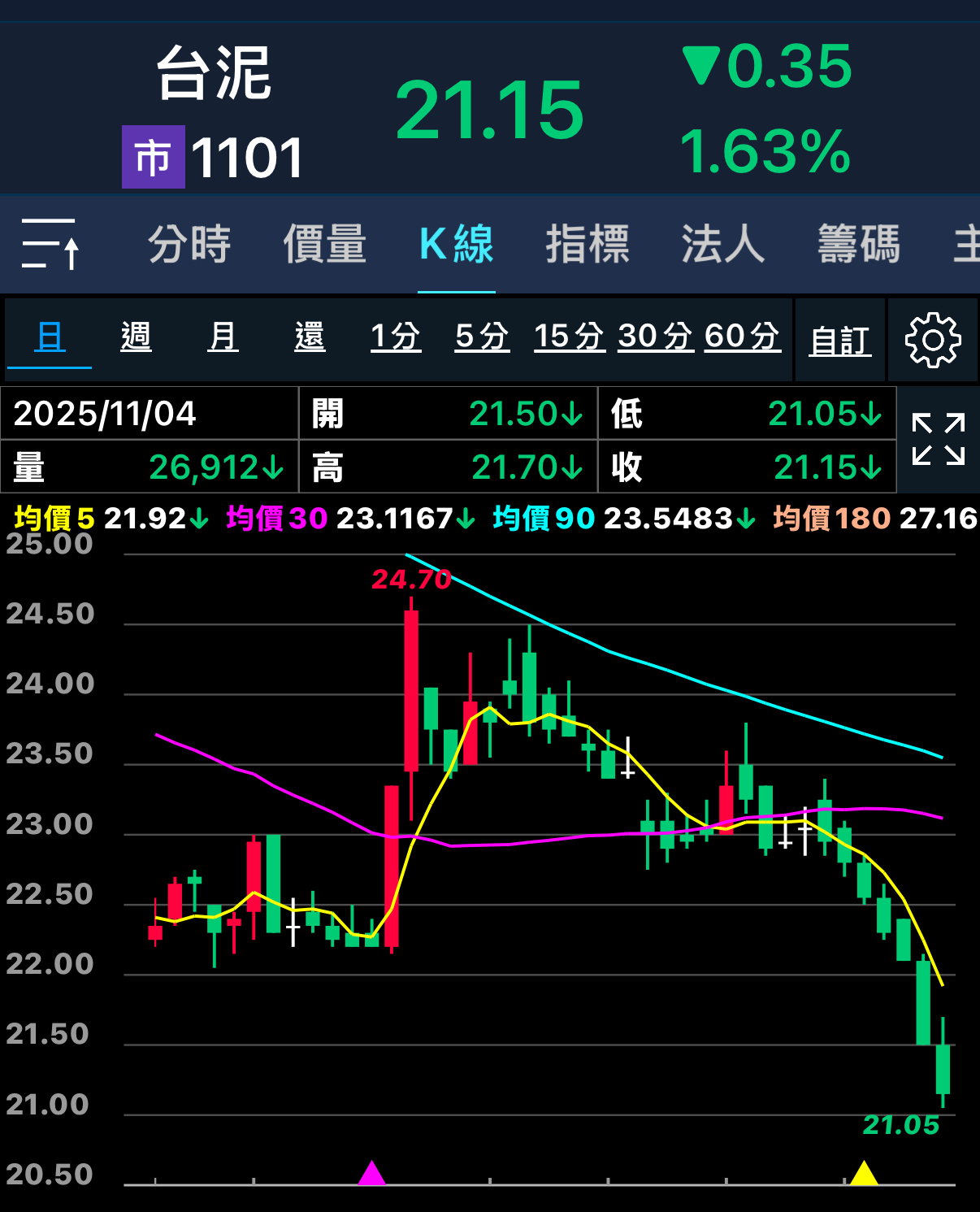
Task: View the 籌碼 tab
Action: (859, 244)
